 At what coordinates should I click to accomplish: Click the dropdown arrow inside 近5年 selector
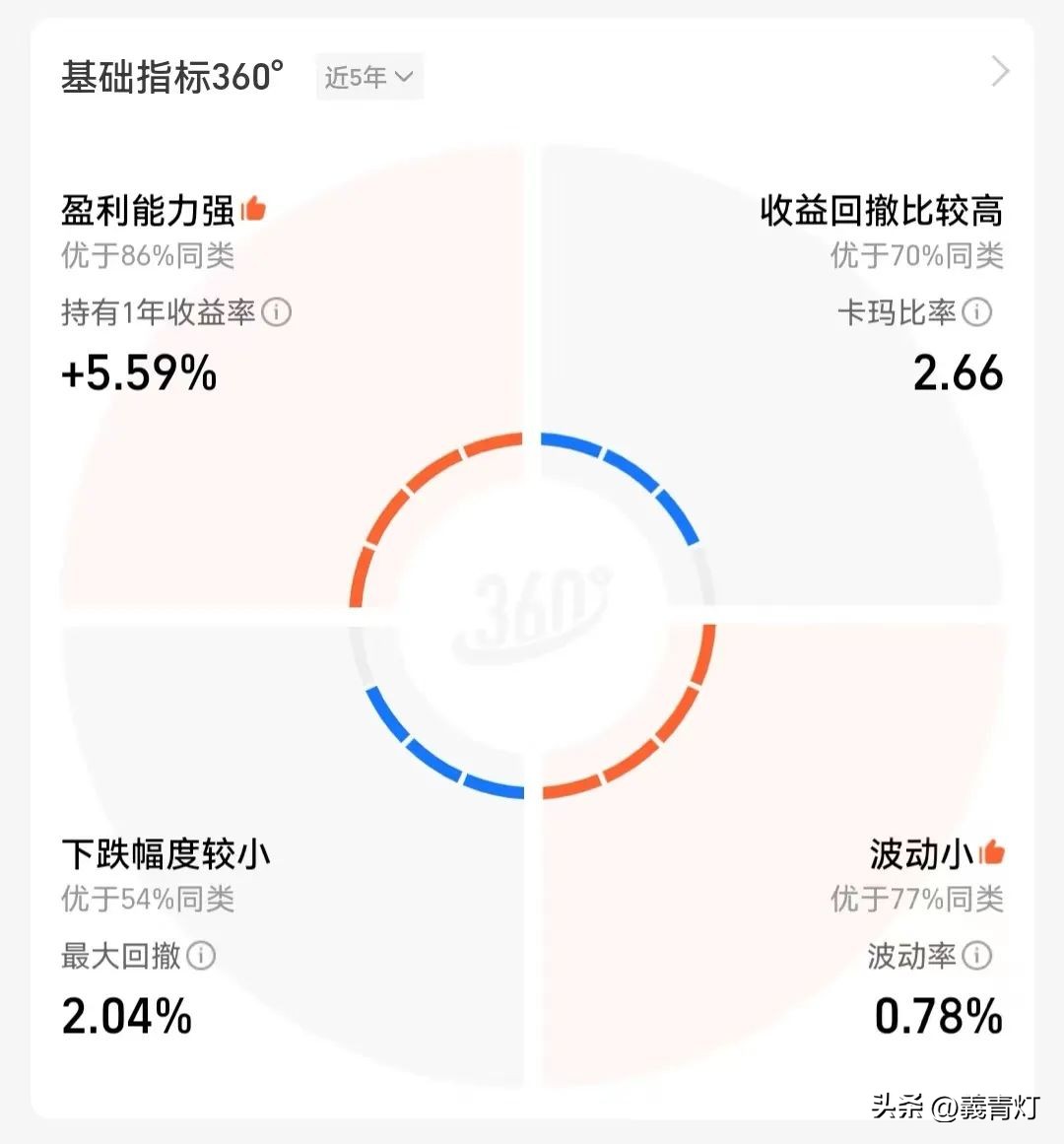coord(402,78)
